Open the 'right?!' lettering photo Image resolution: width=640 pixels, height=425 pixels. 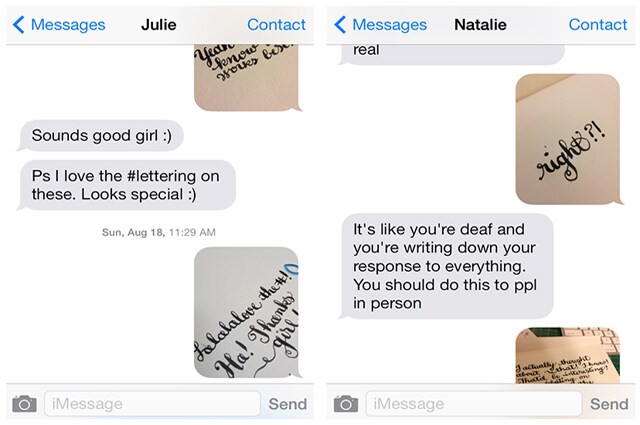(x=567, y=138)
